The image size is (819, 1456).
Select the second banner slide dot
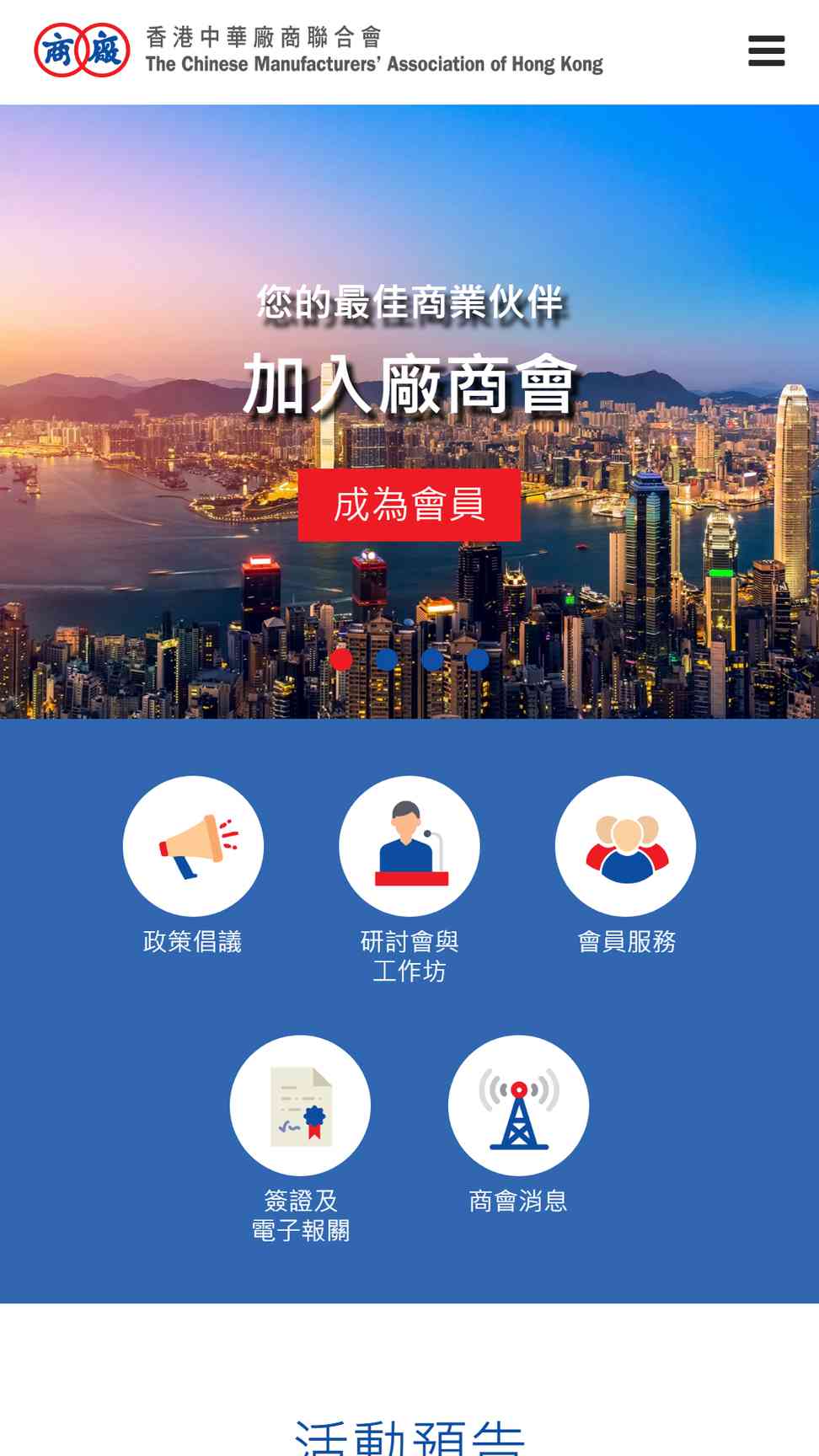(387, 659)
